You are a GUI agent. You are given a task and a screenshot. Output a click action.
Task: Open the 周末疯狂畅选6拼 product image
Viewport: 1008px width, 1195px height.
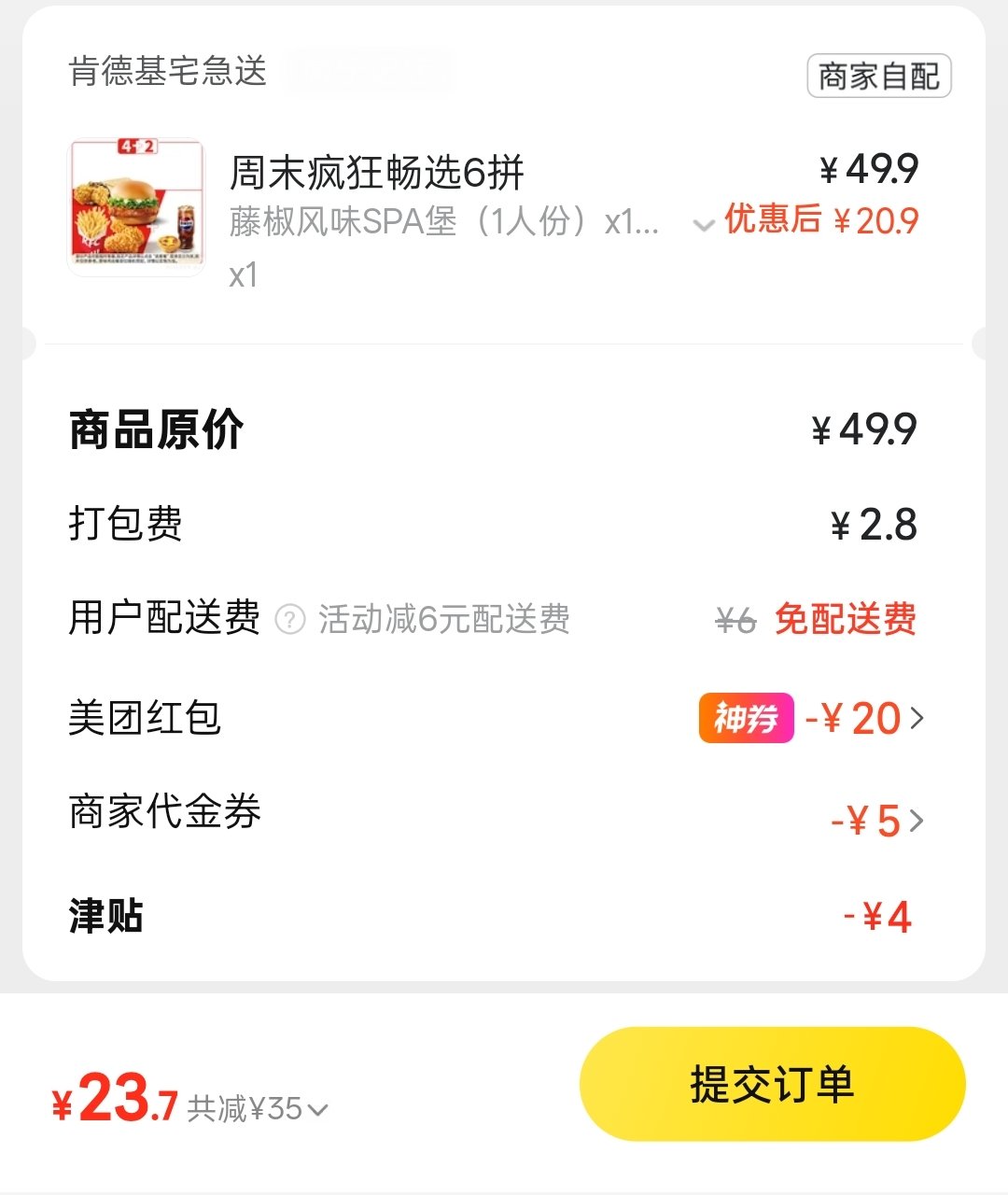coord(136,207)
